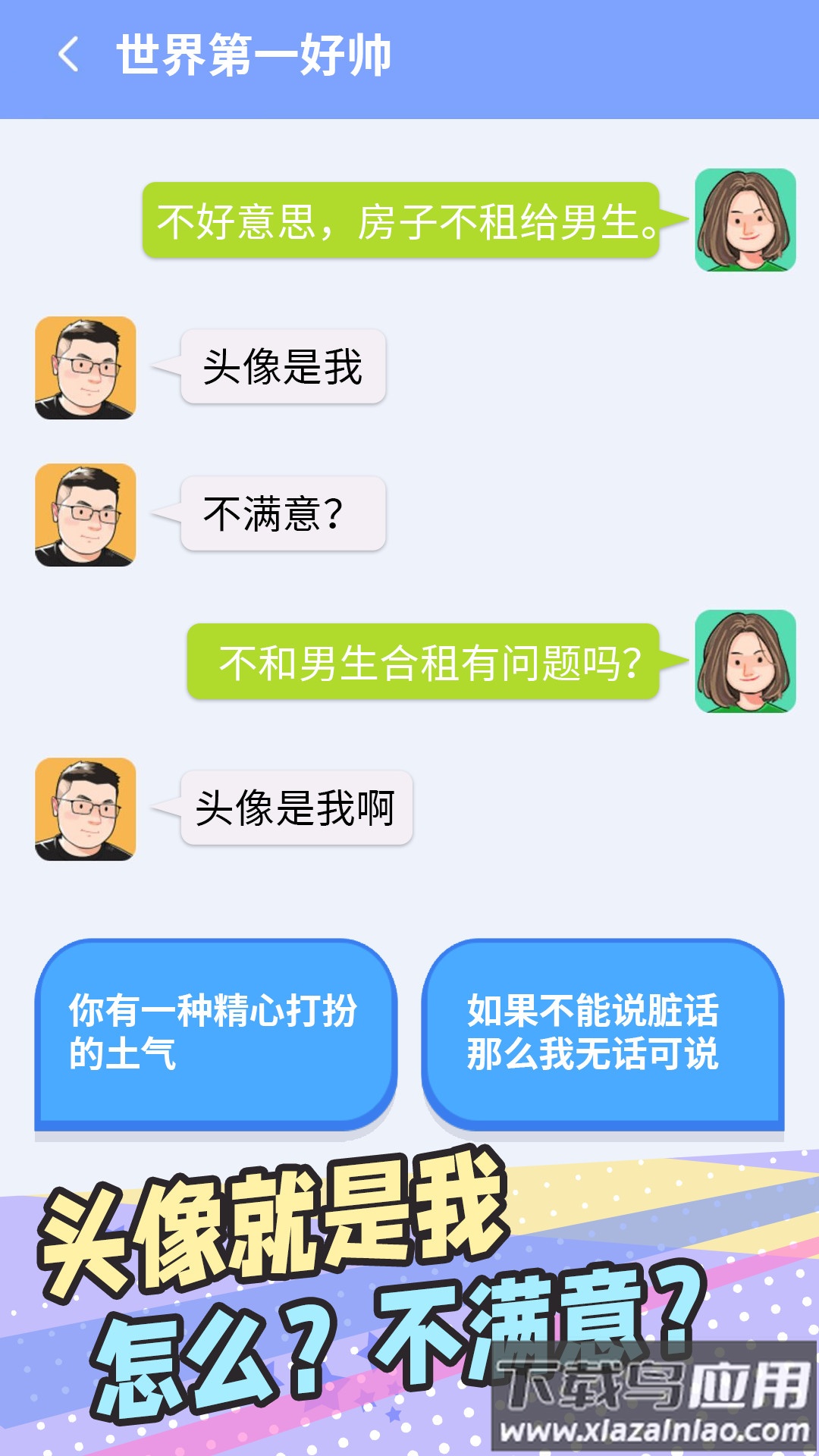Choose reply 你有一种精心打扮的土气

(x=215, y=1033)
